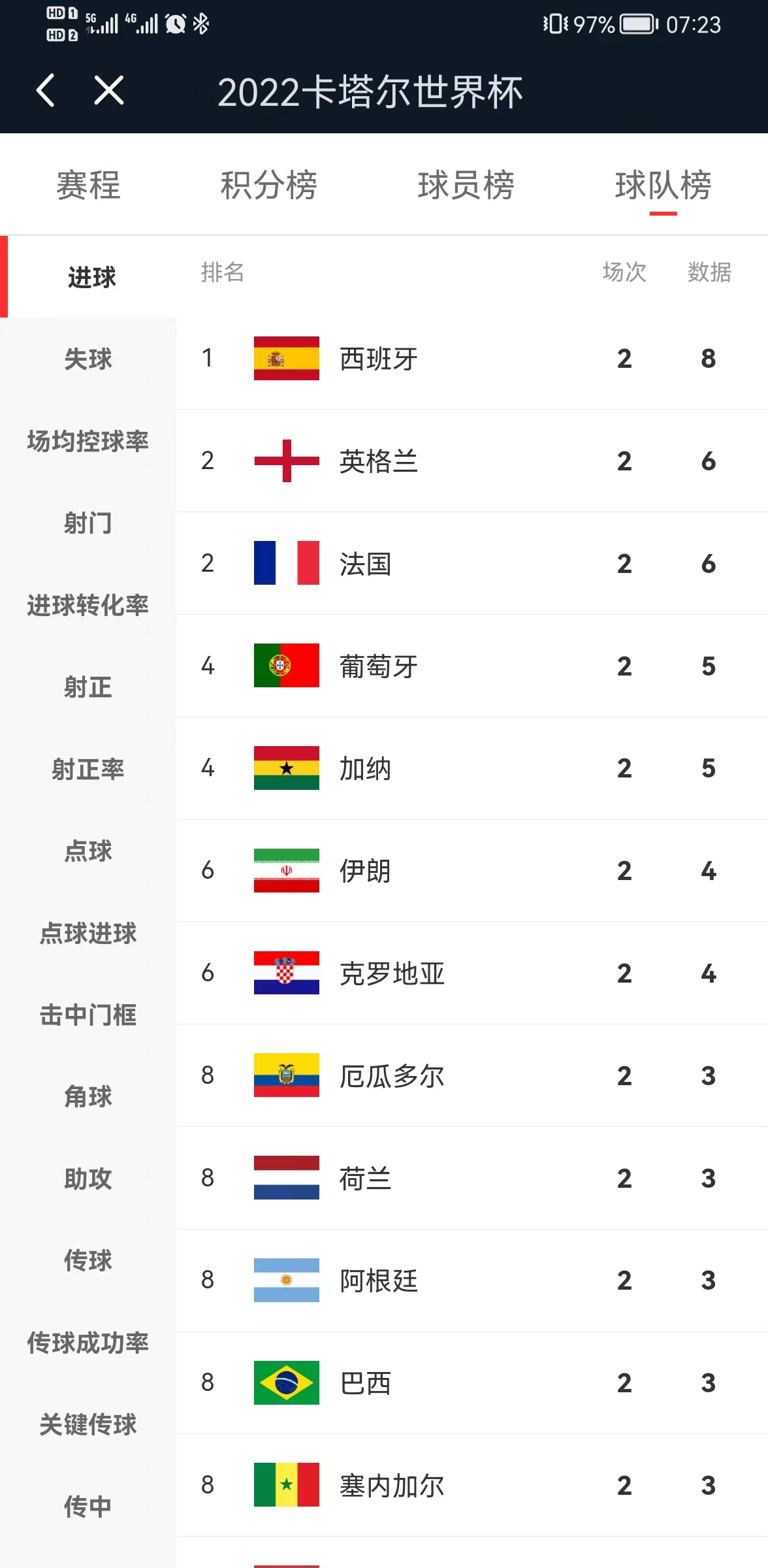The image size is (768, 1568).
Task: Open the 积分榜 tab
Action: click(269, 185)
